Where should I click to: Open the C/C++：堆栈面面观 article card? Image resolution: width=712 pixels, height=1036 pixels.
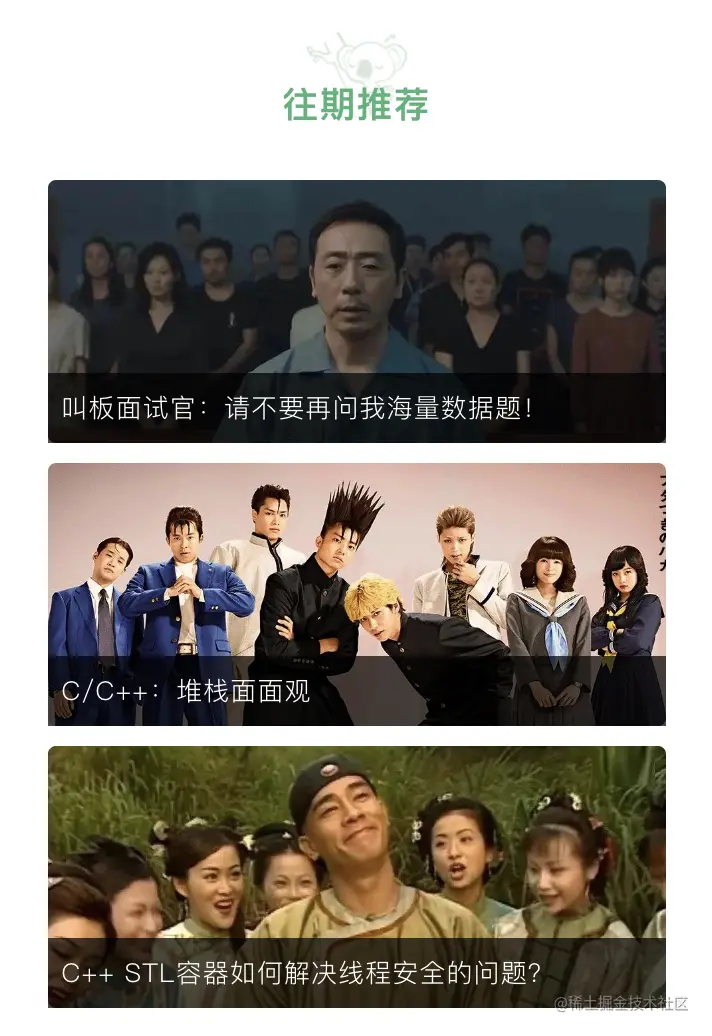pos(356,594)
